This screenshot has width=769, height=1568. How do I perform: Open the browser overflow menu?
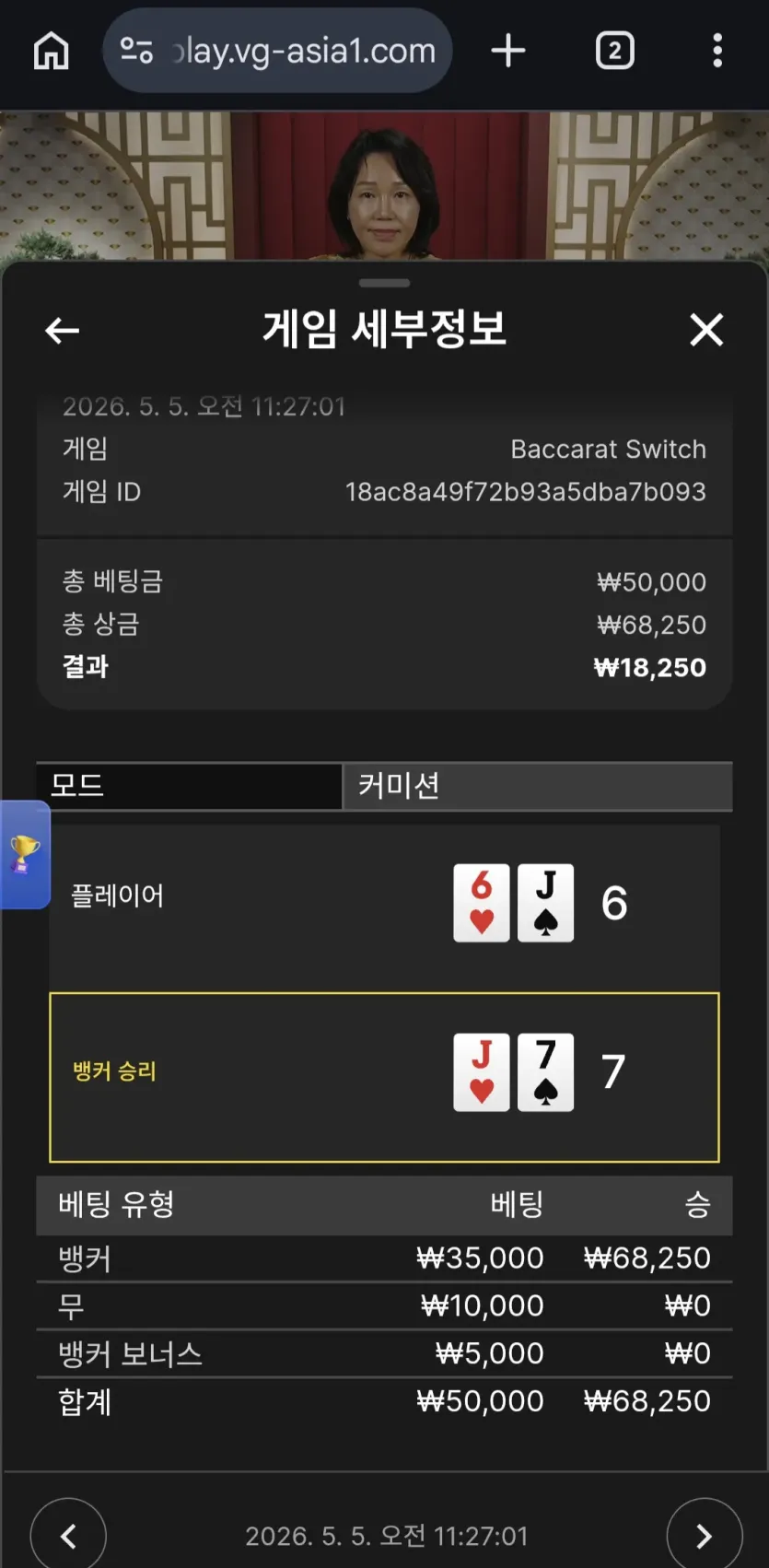[x=717, y=51]
